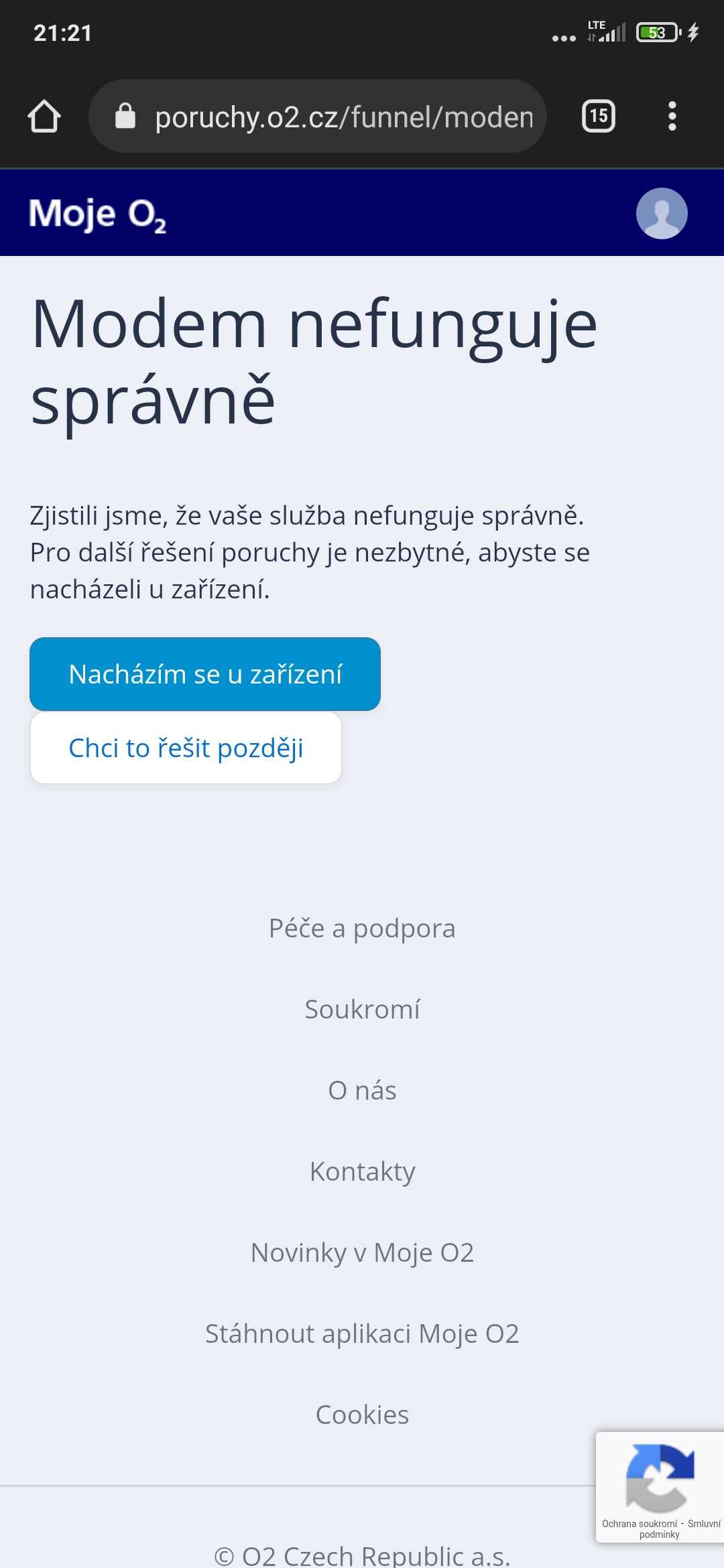Open the Soukromí footer link
Viewport: 724px width, 1568px height.
(x=362, y=1010)
